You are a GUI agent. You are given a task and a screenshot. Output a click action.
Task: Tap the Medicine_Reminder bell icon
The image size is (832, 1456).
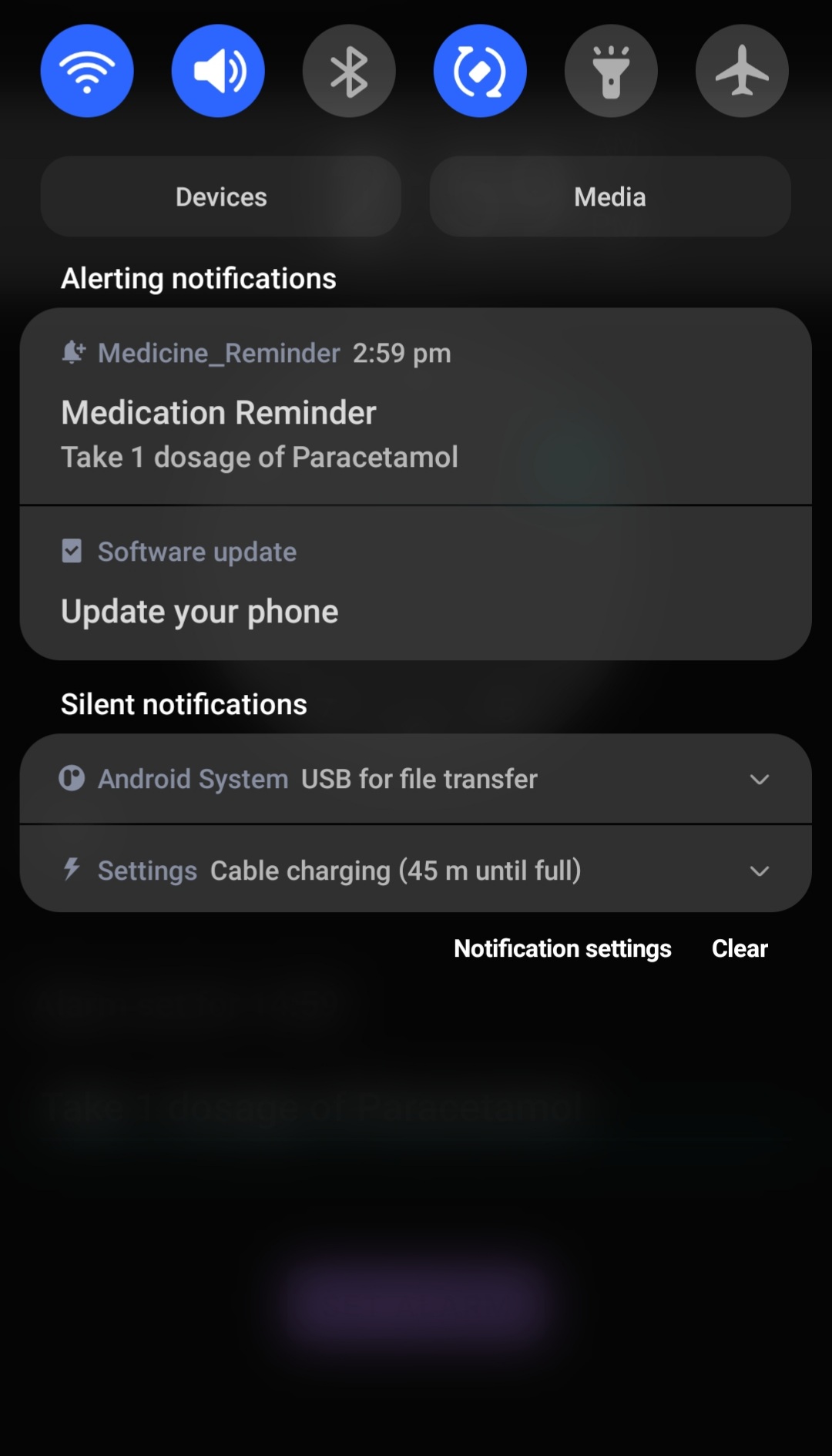tap(72, 353)
